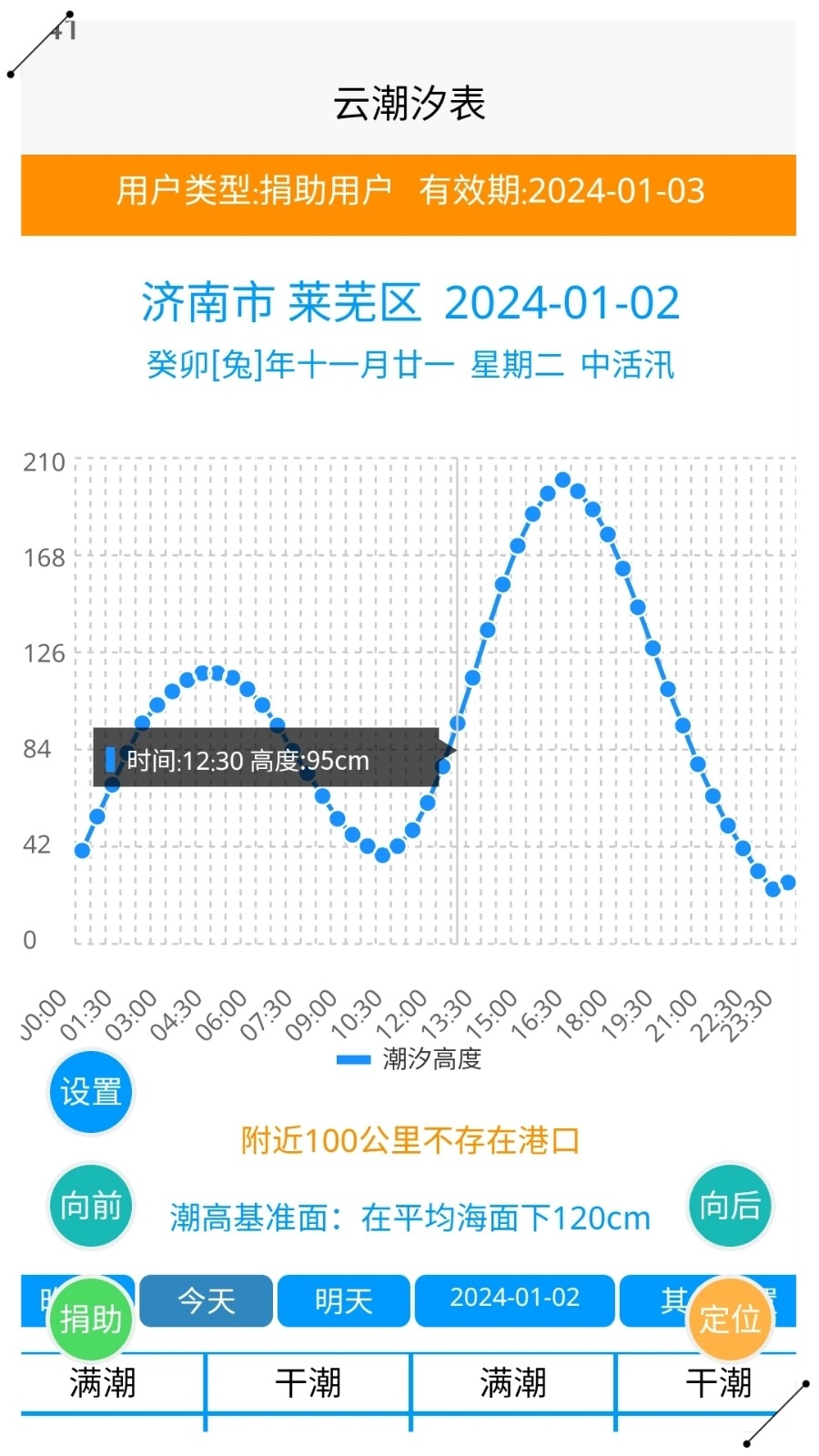Open the 2024-01-02 date picker button
The width and height of the screenshot is (819, 1456).
[514, 1299]
